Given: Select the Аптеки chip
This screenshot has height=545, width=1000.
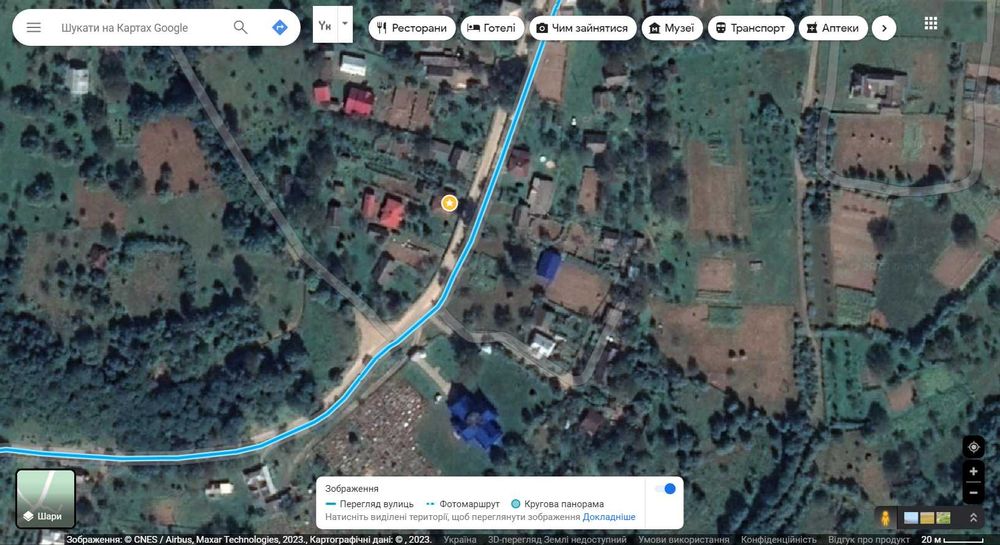Looking at the screenshot, I should (x=831, y=28).
